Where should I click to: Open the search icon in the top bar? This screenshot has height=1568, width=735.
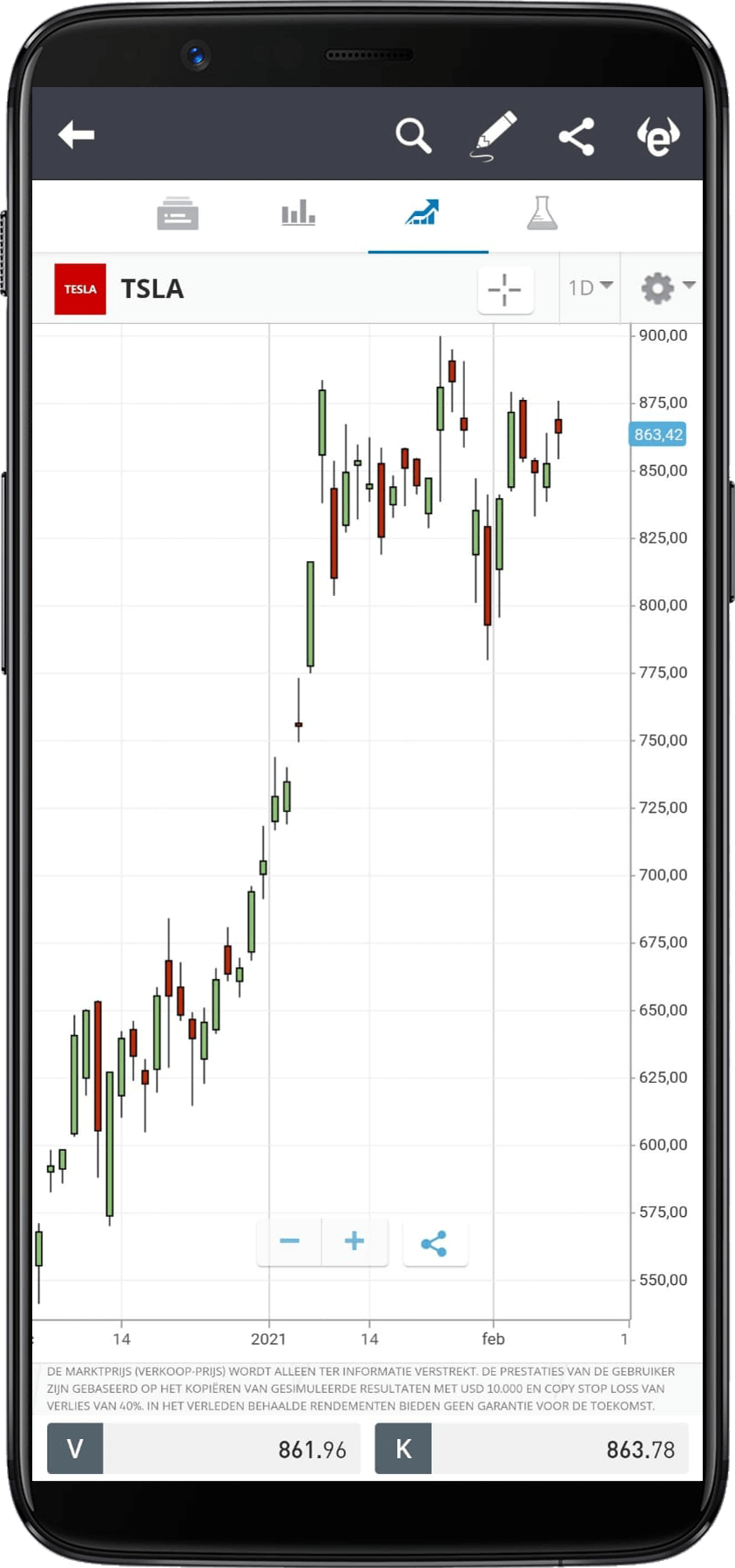click(x=414, y=135)
